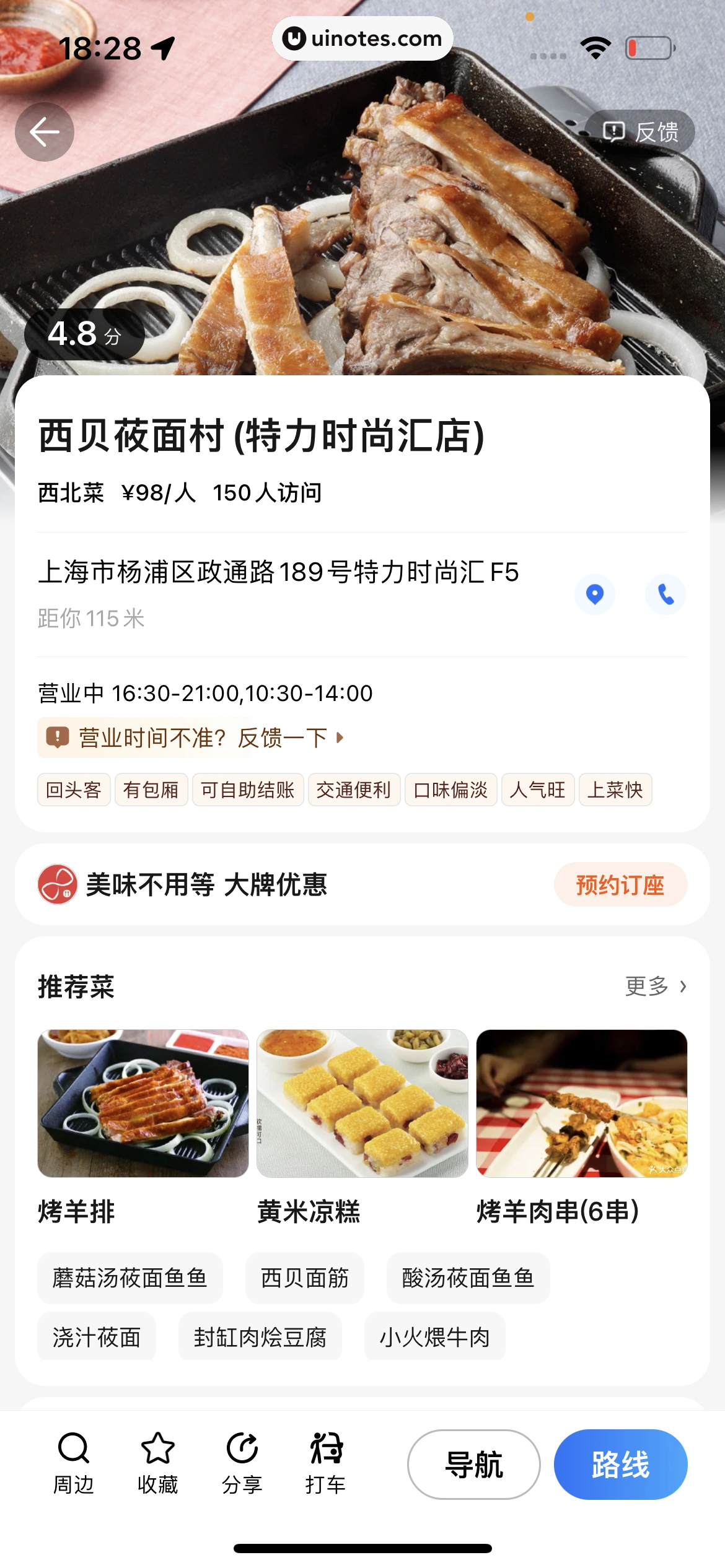Start navigation with 导航 button
This screenshot has height=1568, width=725.
tap(474, 1465)
